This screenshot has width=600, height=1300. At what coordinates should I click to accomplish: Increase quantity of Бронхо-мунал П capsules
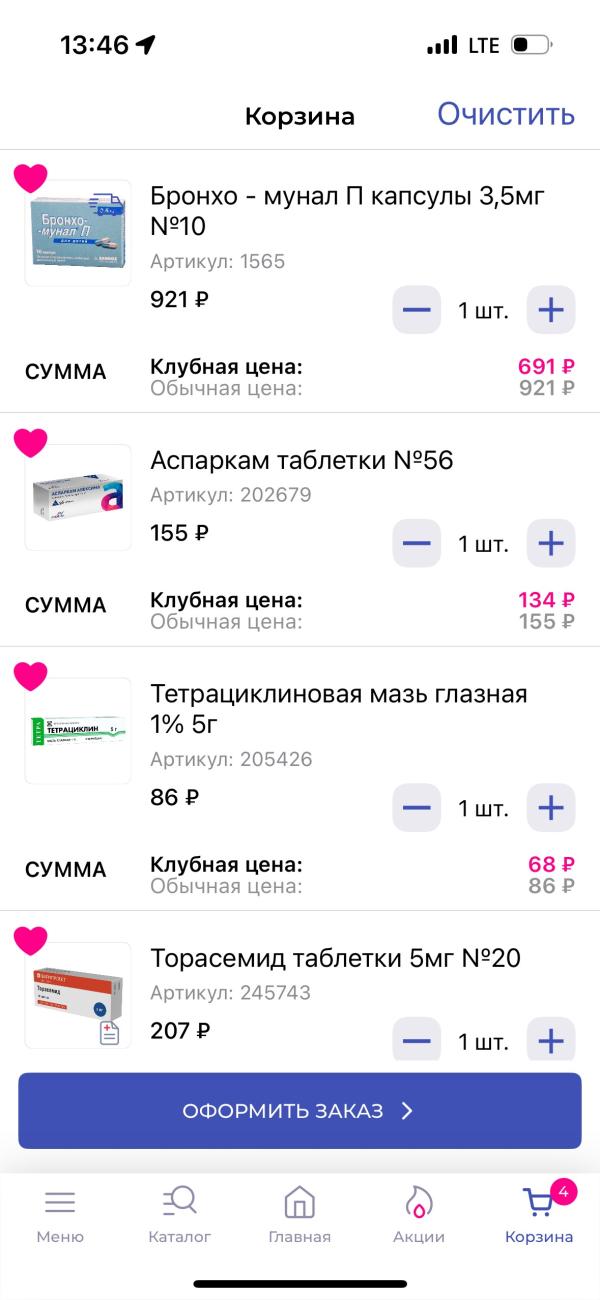coord(551,310)
